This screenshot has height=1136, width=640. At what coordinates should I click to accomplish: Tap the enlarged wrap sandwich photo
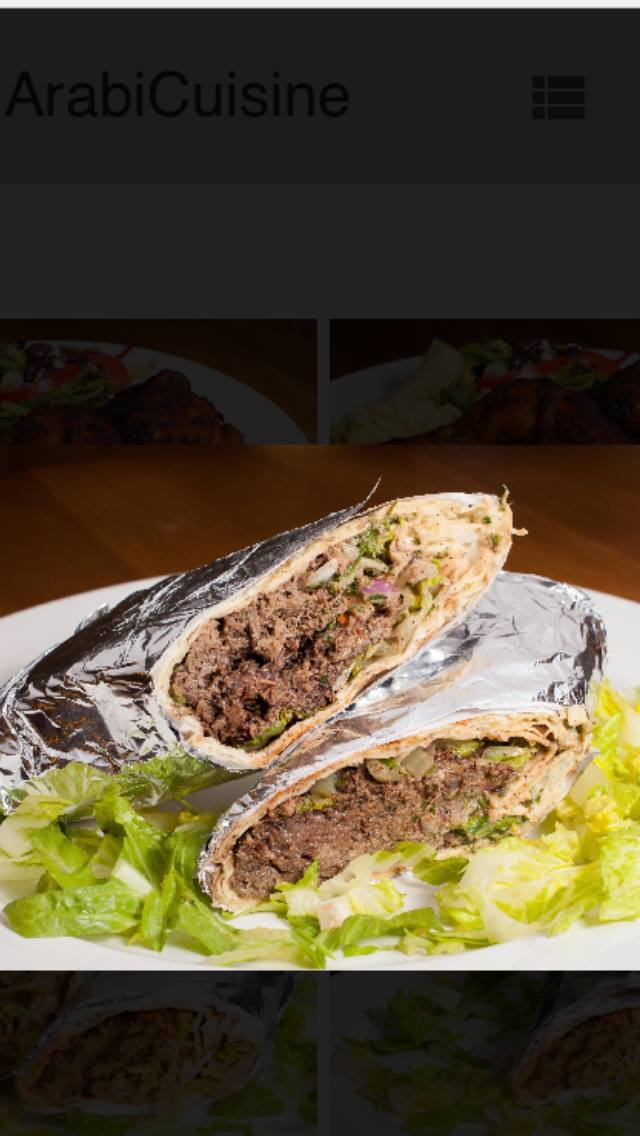pyautogui.click(x=320, y=706)
